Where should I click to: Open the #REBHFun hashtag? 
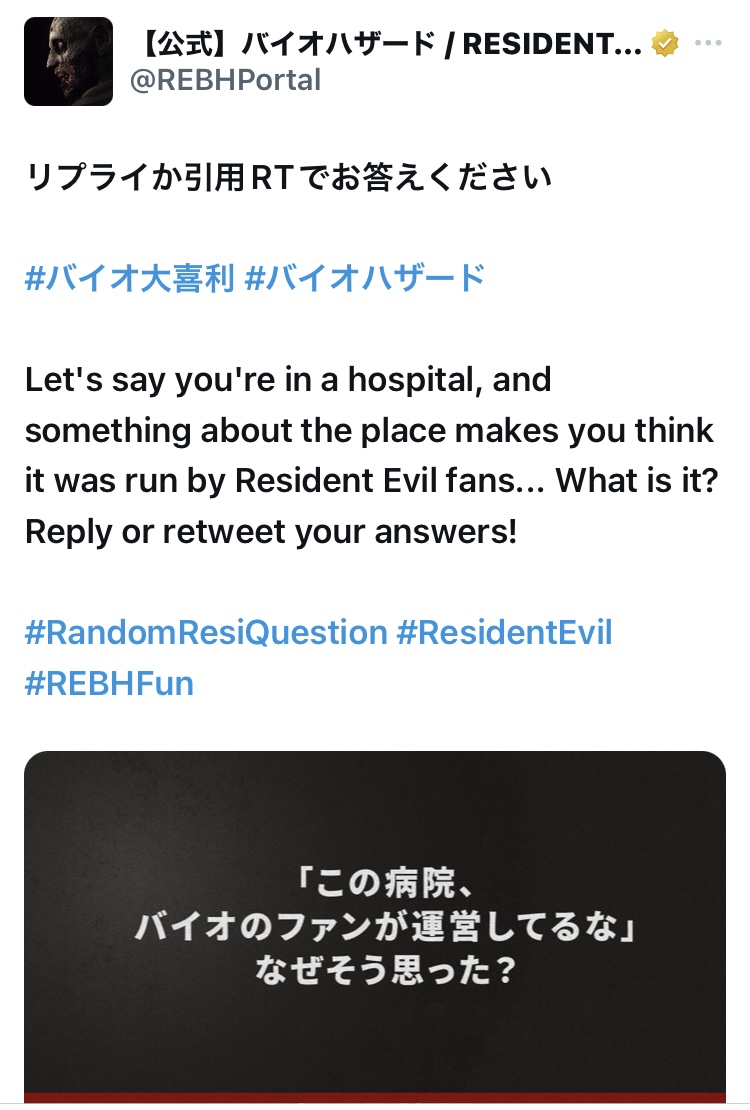pos(109,684)
